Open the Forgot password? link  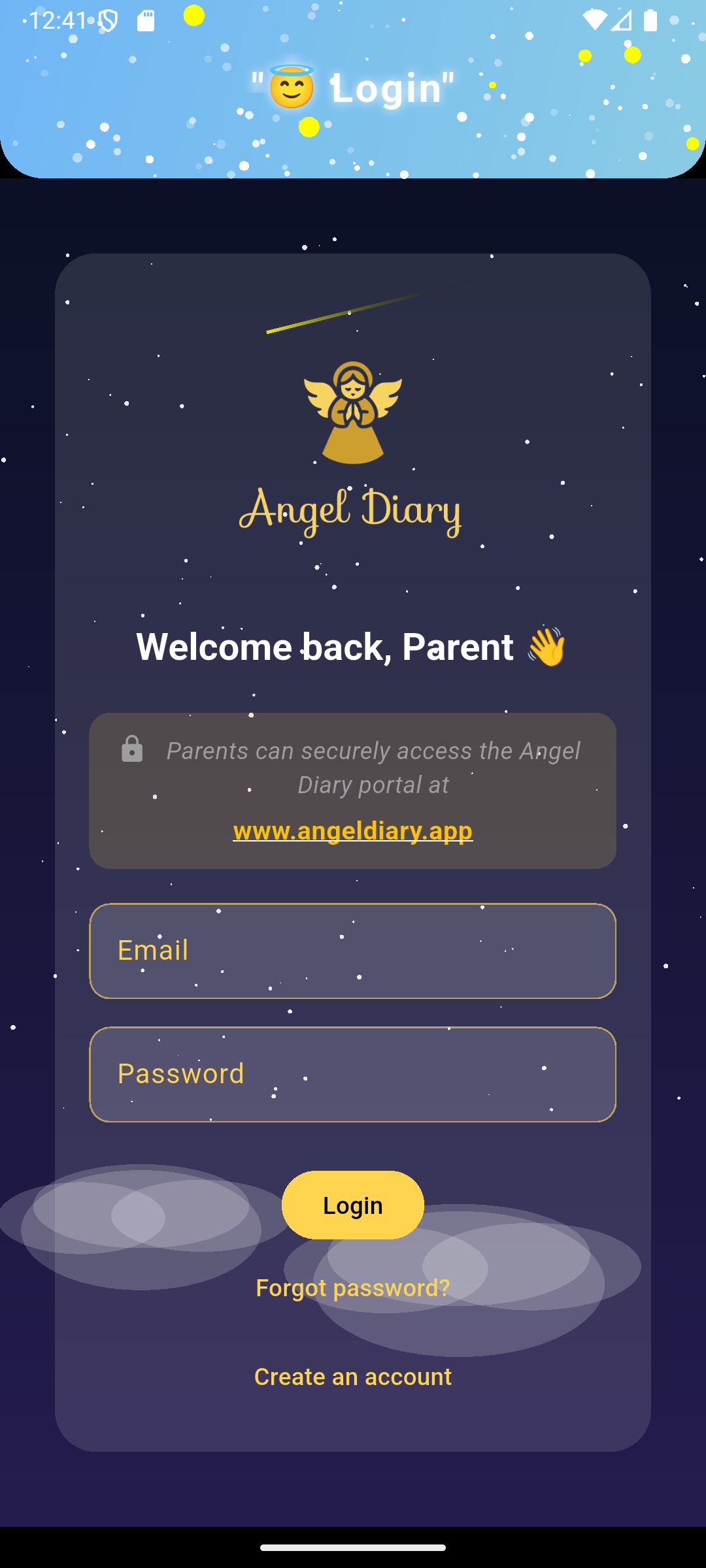352,1288
